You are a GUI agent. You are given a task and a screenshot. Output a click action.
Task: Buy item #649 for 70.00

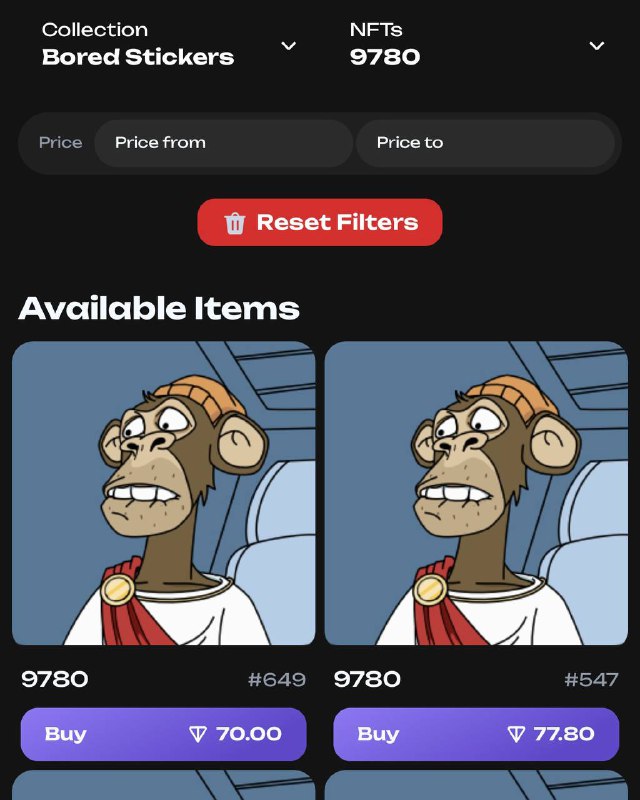(x=164, y=734)
